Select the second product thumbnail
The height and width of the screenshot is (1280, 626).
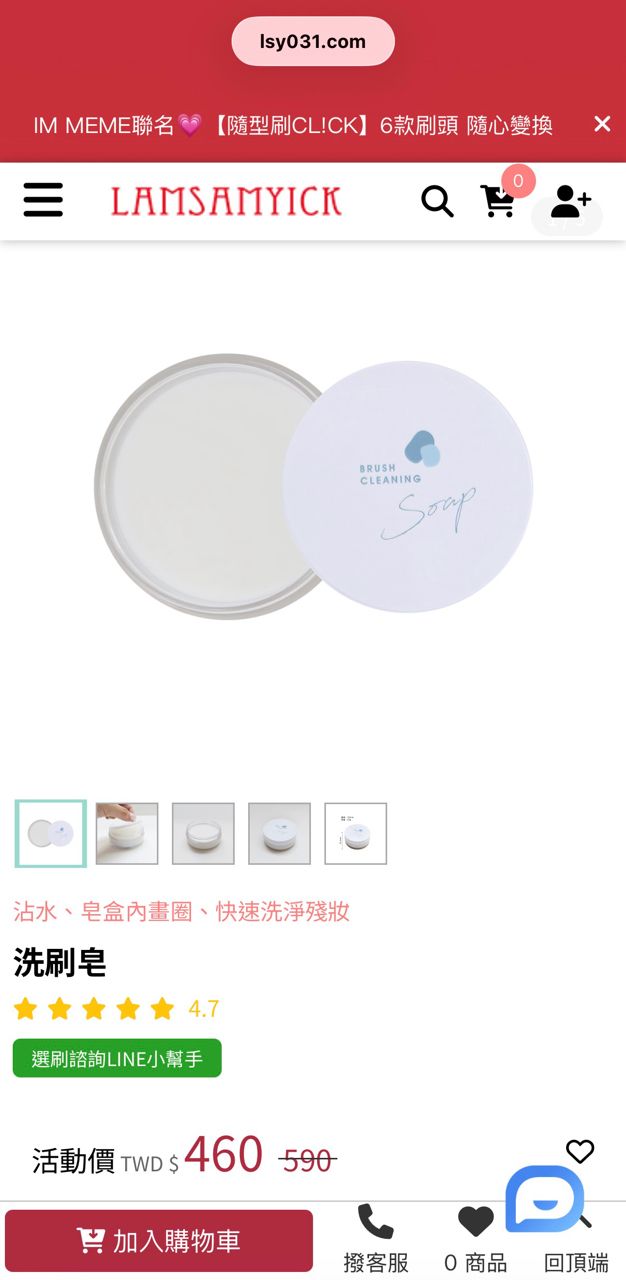(x=127, y=834)
